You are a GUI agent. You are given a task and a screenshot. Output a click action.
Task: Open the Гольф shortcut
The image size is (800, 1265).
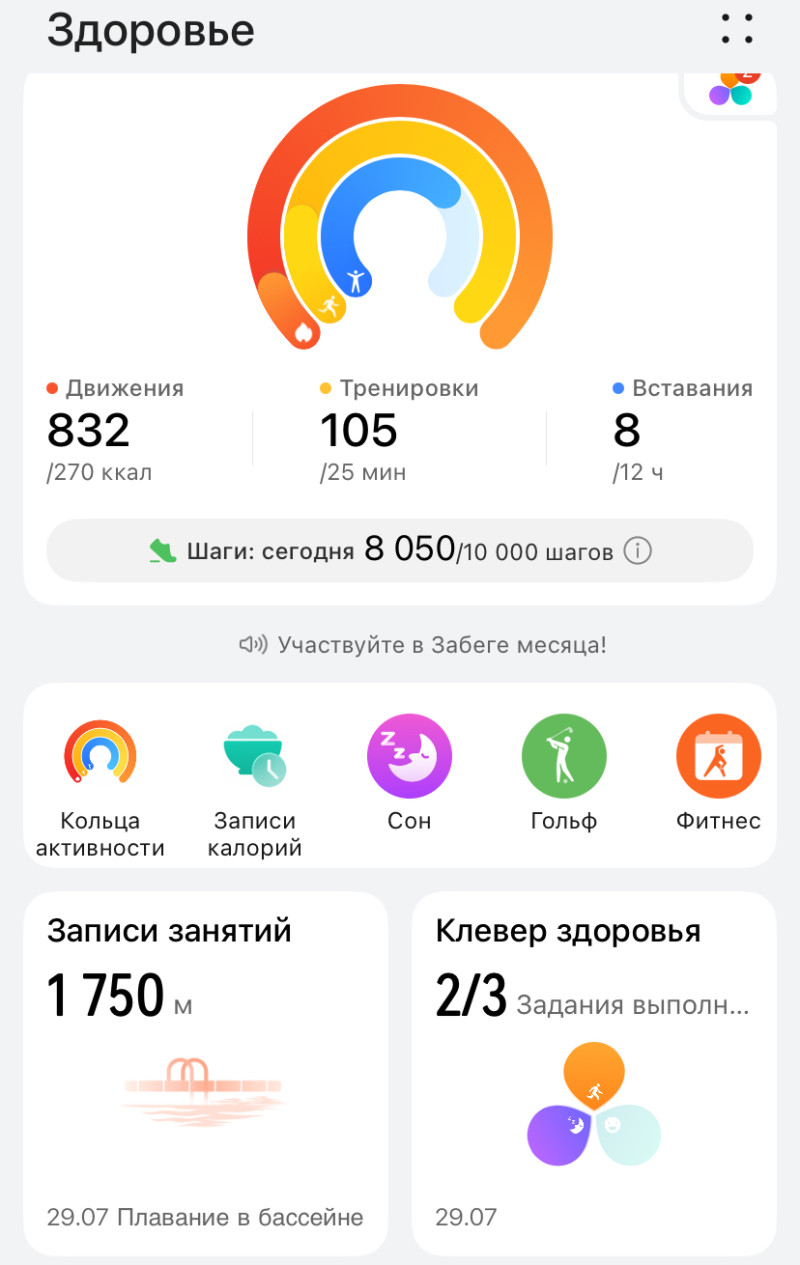click(x=564, y=775)
